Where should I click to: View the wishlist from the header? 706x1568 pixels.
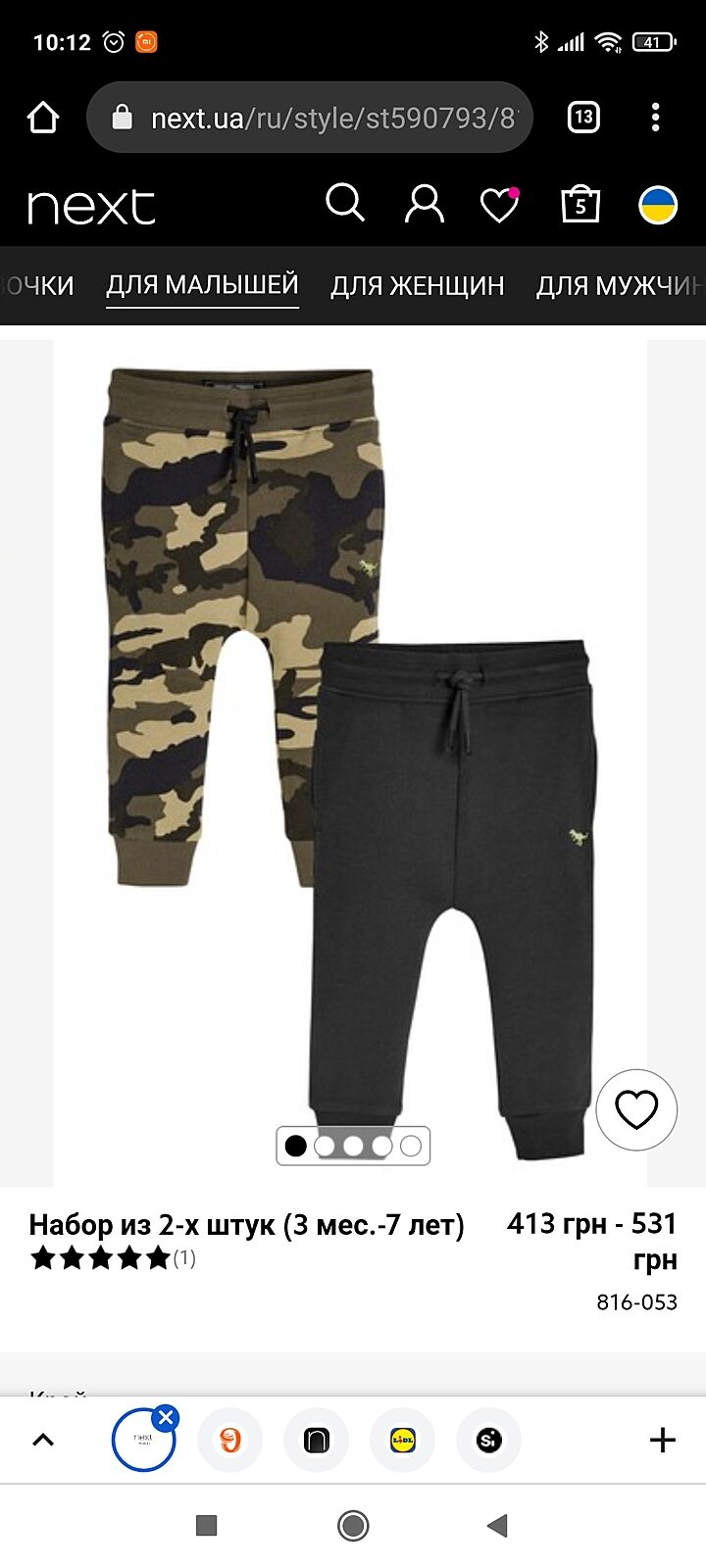pos(499,205)
